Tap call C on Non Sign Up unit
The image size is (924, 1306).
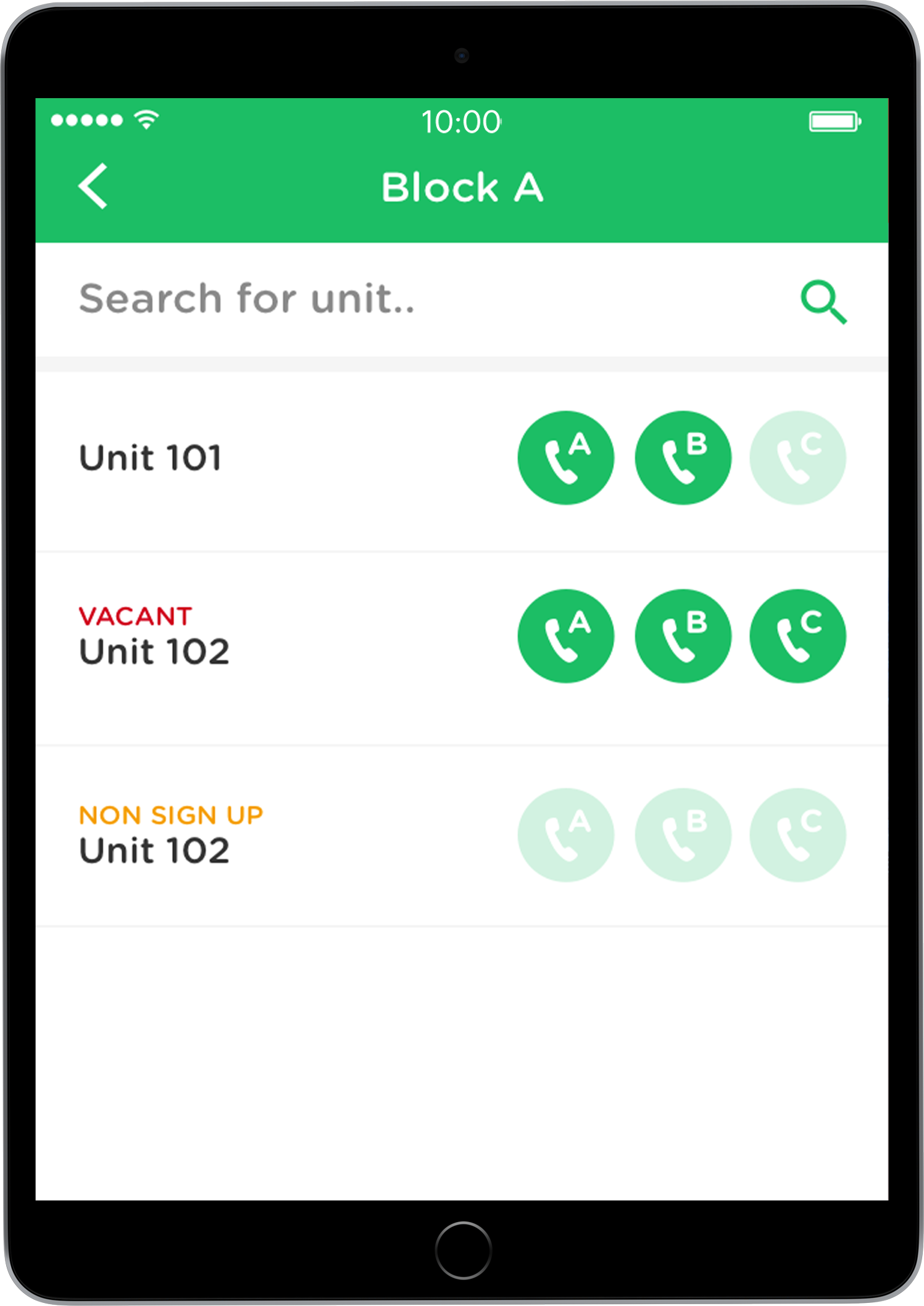coord(797,835)
